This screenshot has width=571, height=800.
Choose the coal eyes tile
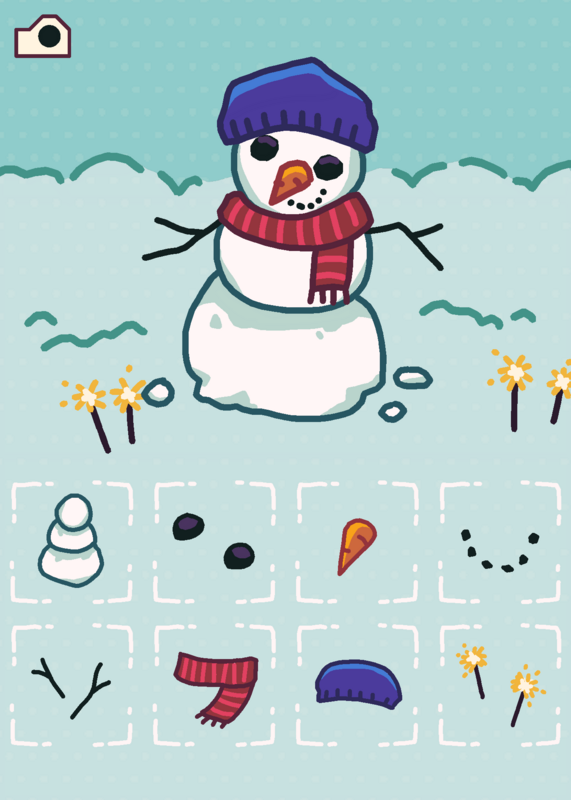coord(214,542)
